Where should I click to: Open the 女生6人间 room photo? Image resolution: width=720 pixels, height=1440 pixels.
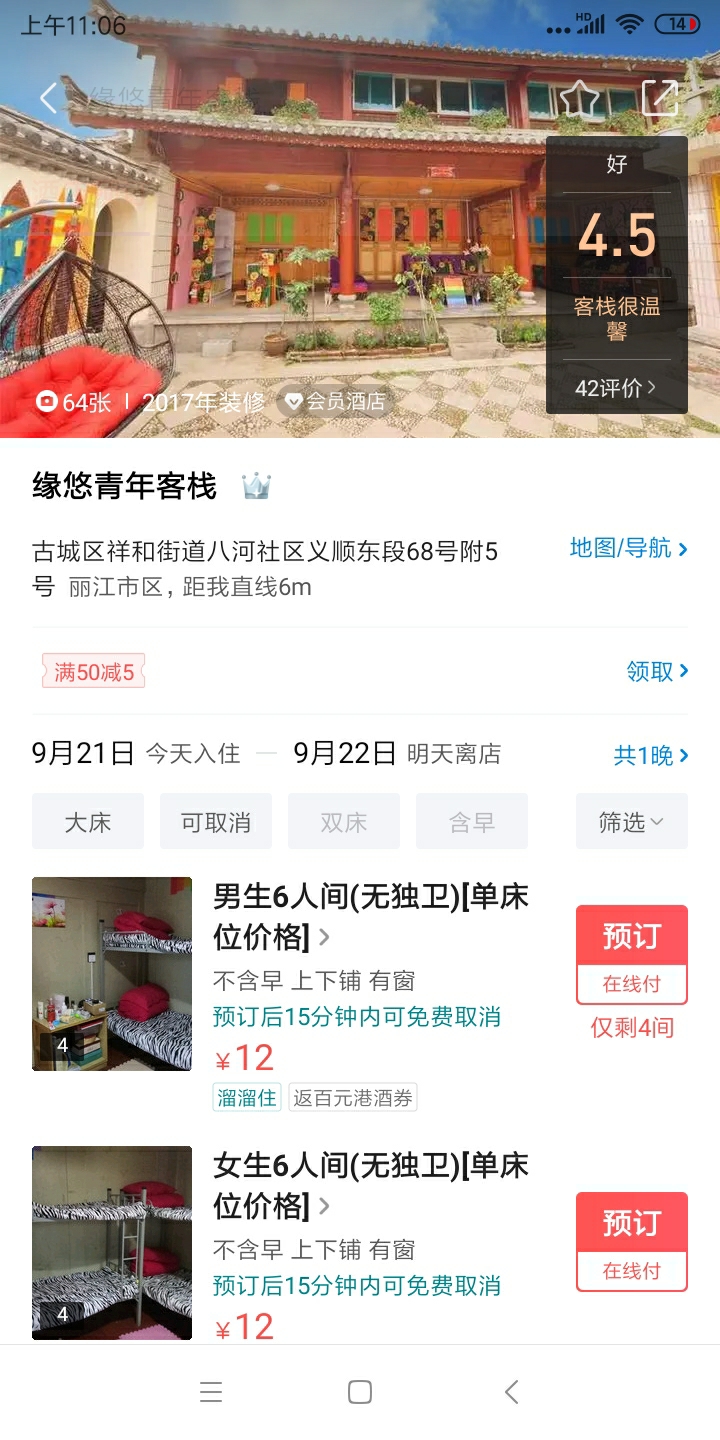pos(112,1242)
